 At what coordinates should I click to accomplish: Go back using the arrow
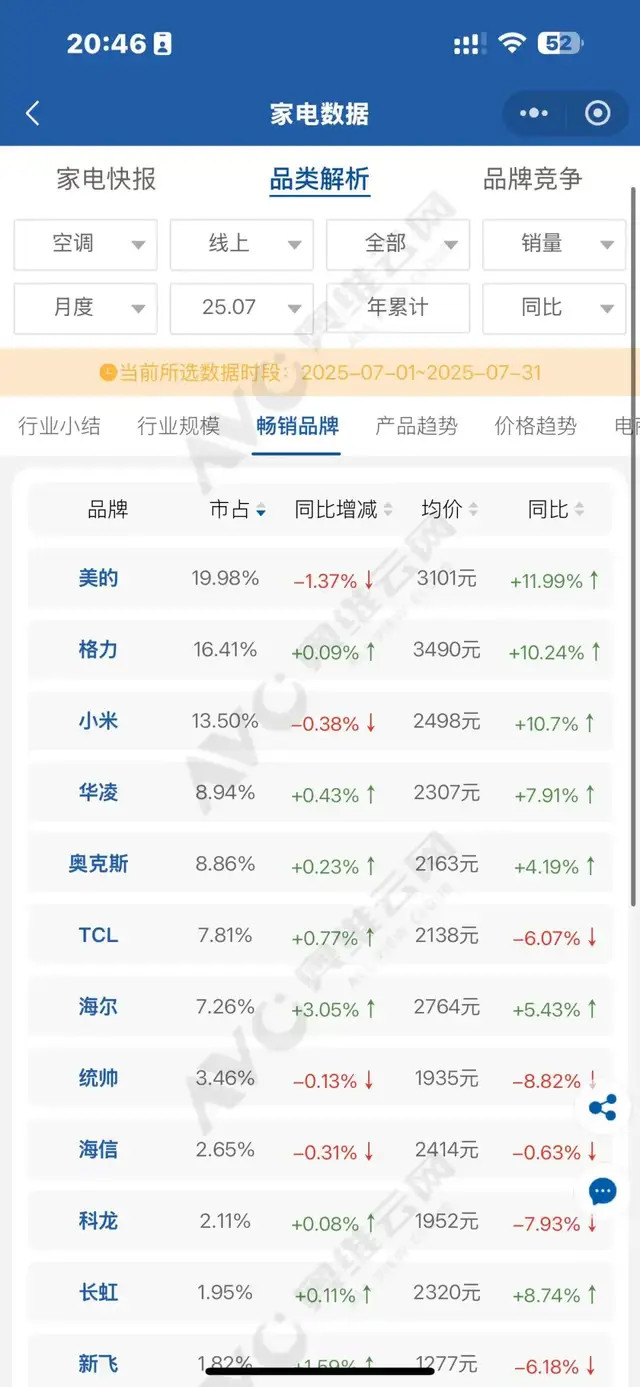(x=33, y=113)
